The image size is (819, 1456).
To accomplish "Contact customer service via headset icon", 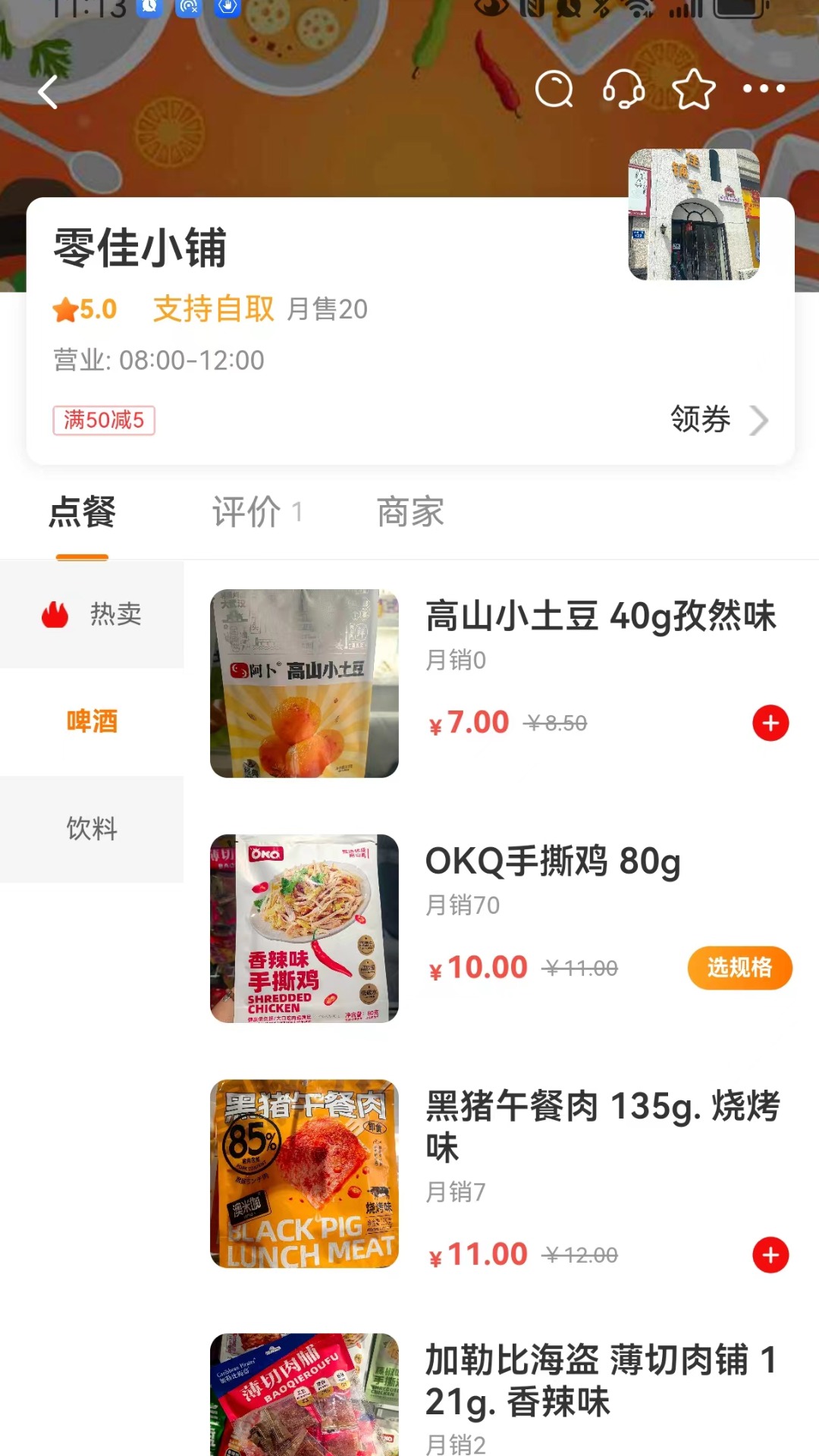I will point(623,90).
